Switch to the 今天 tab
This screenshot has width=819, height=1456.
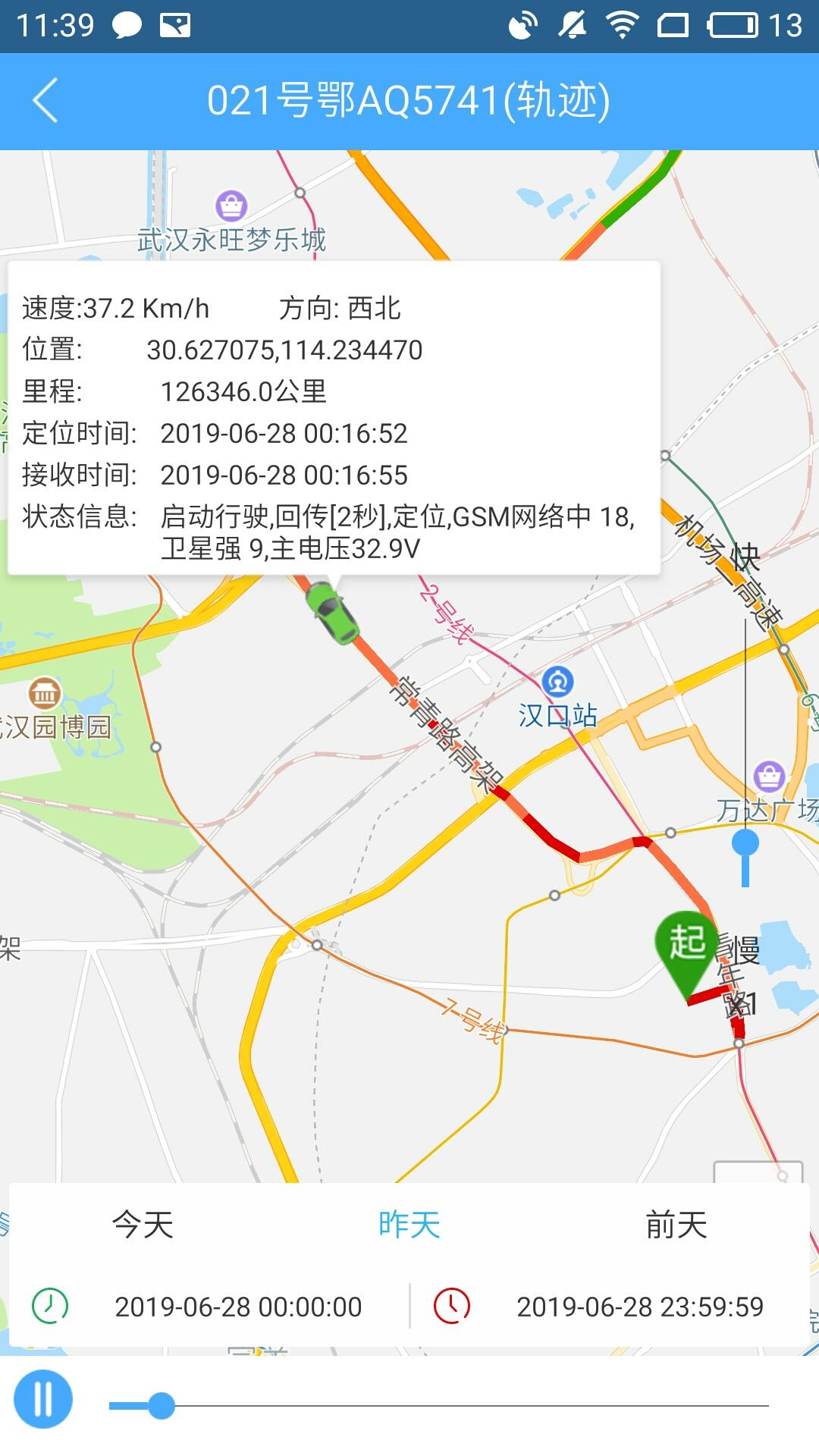point(143,1225)
